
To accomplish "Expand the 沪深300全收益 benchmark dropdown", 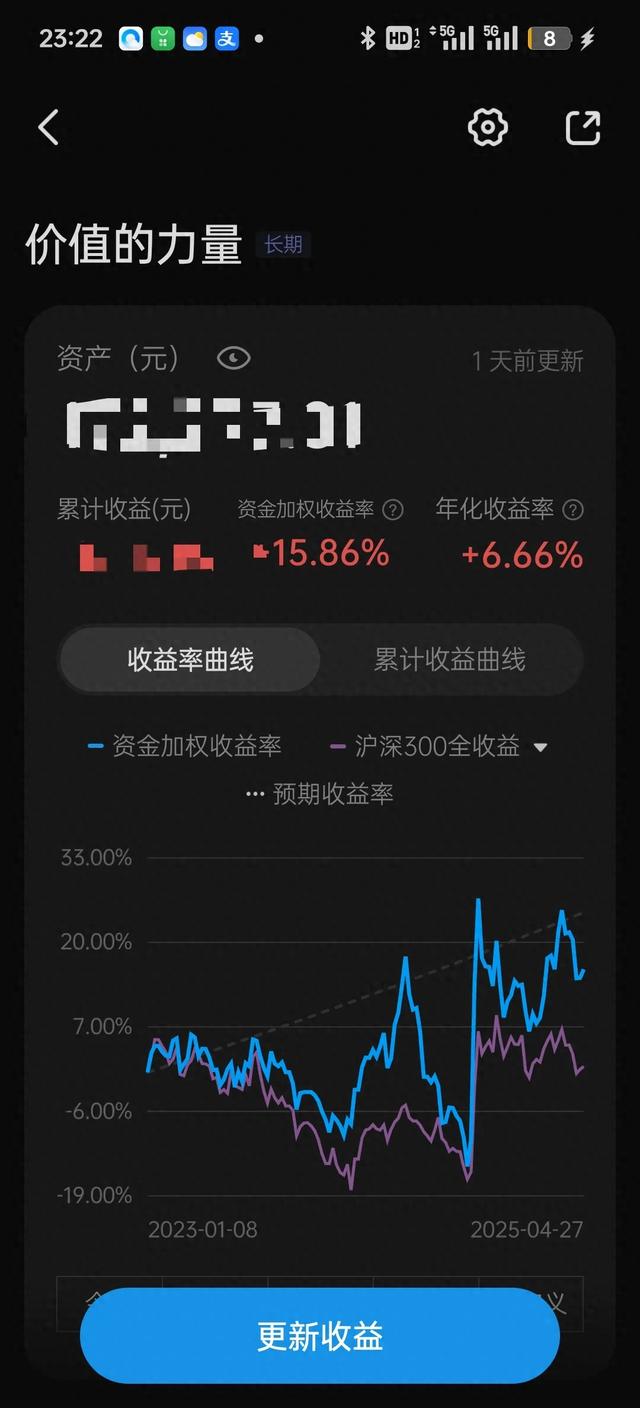I will 541,747.
